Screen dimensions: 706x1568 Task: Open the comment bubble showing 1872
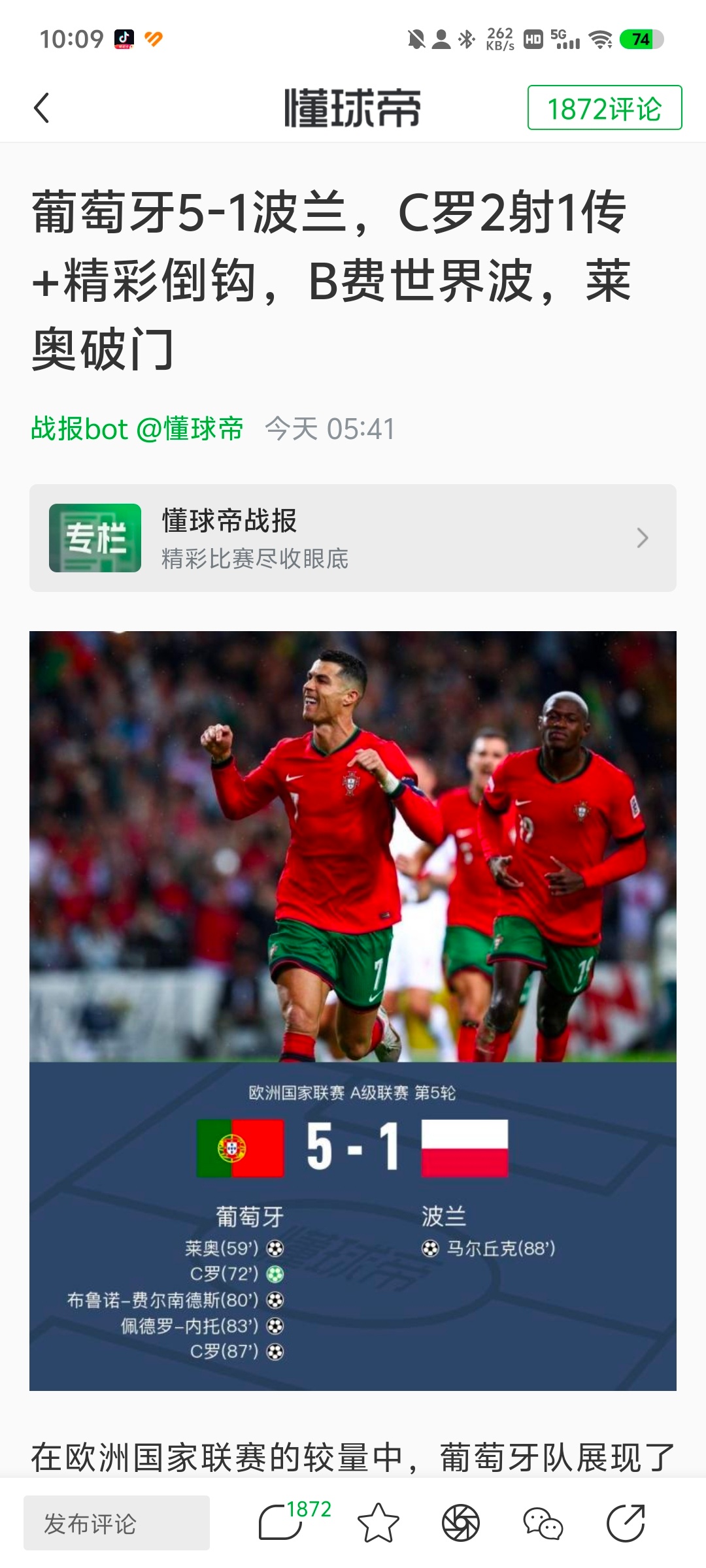281,1522
